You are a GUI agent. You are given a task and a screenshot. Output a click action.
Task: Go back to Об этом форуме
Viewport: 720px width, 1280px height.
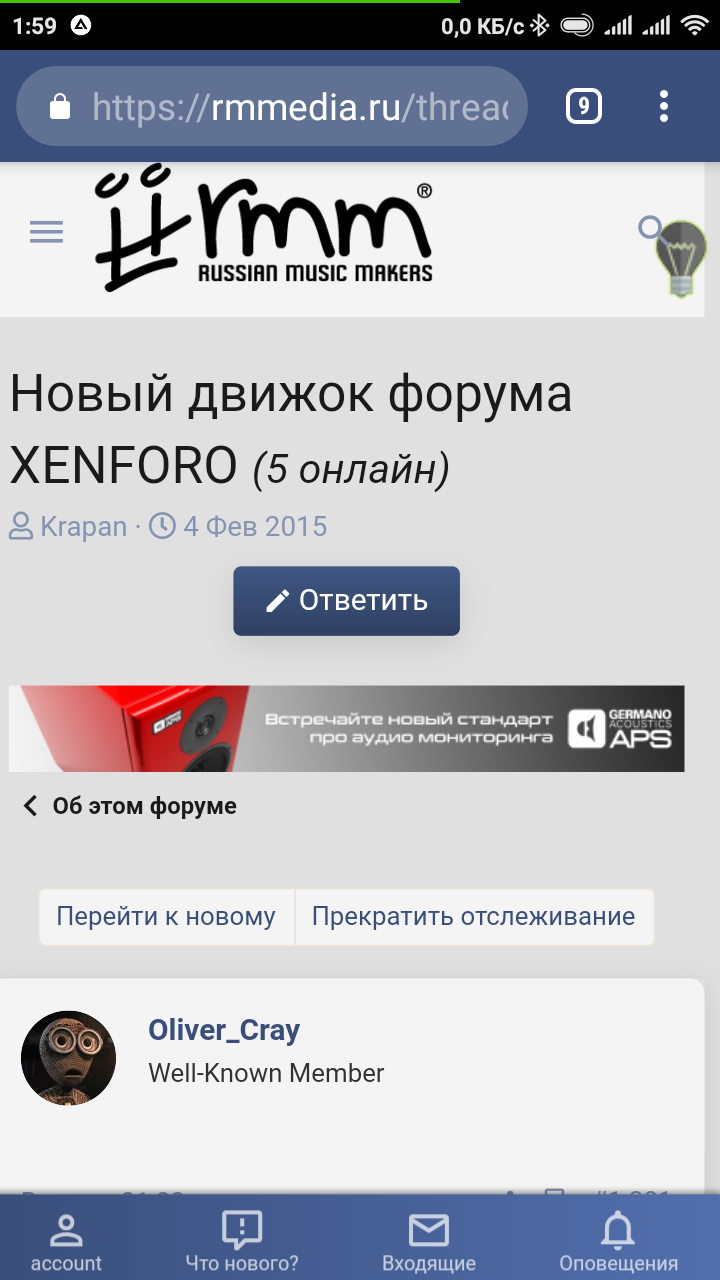(130, 806)
